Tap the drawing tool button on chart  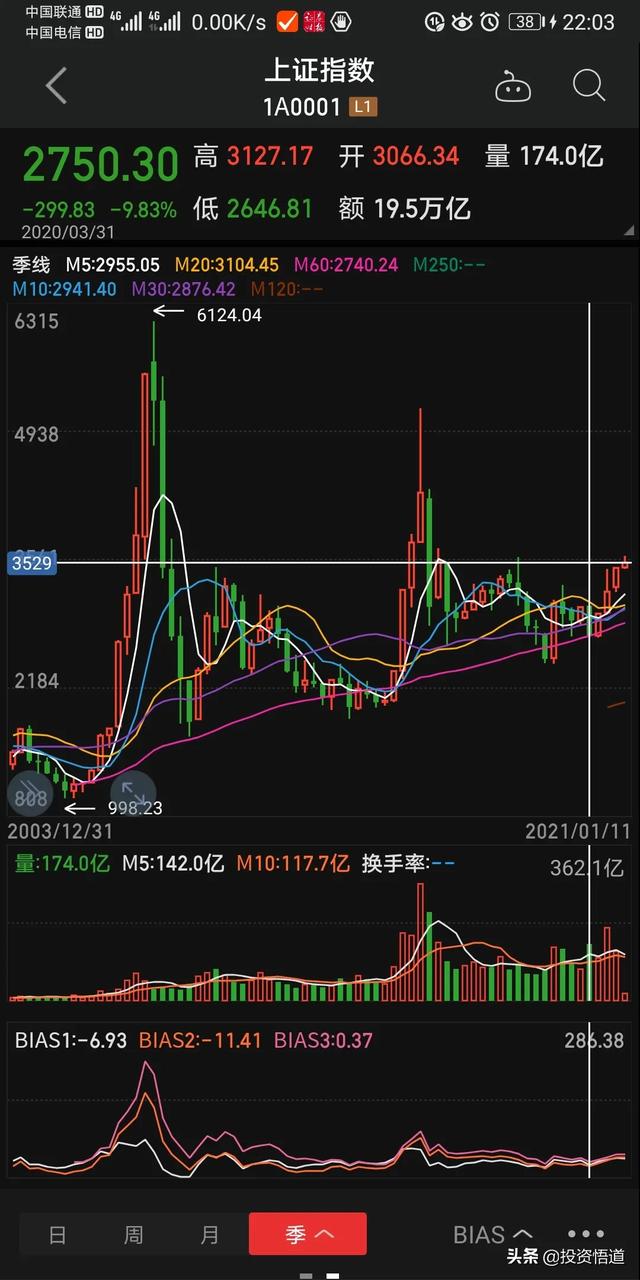click(x=31, y=797)
